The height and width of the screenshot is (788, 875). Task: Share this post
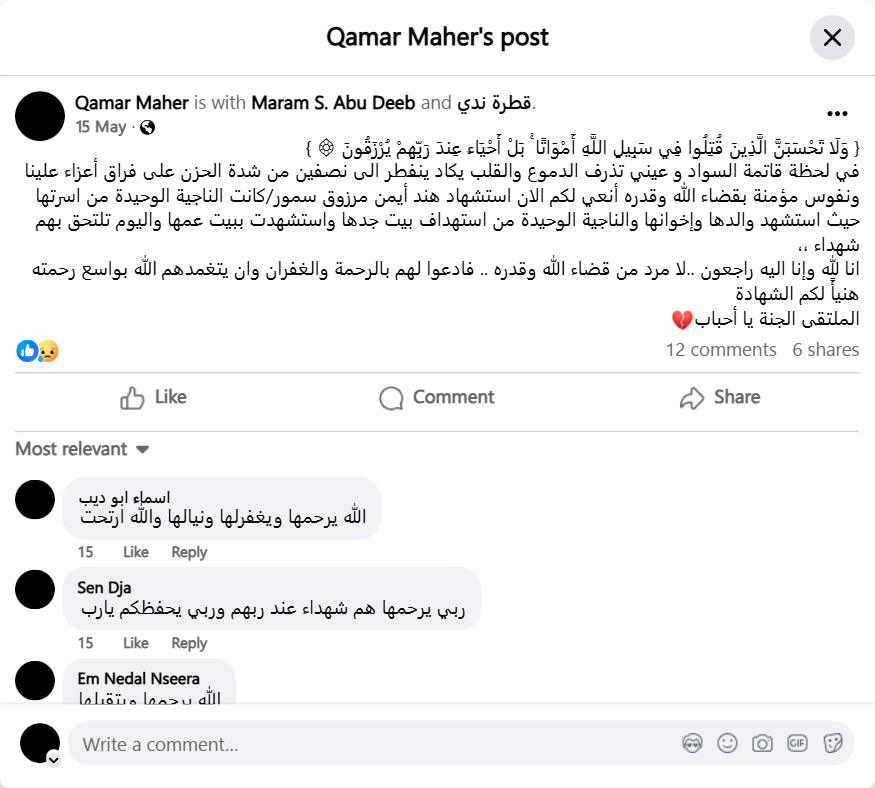coord(720,397)
